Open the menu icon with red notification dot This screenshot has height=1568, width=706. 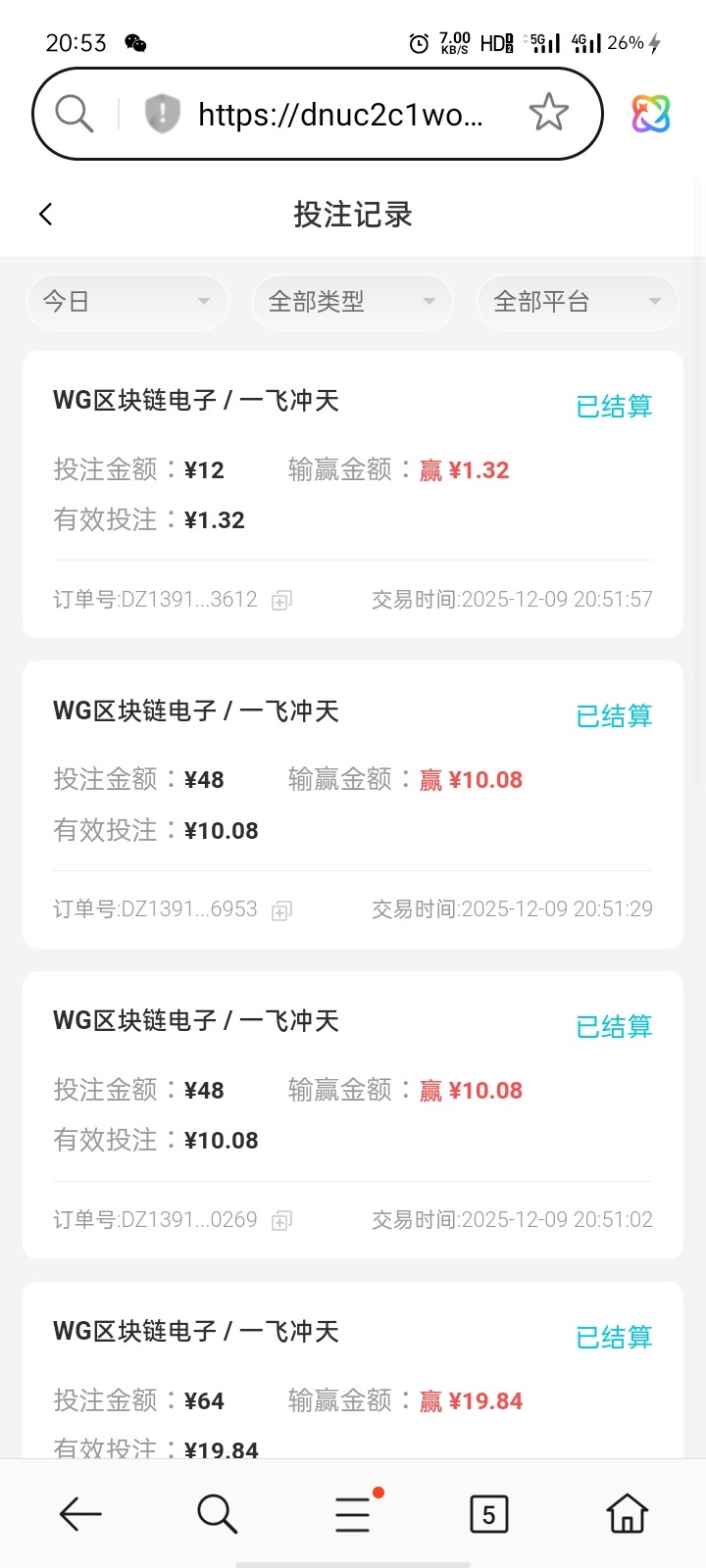351,1513
